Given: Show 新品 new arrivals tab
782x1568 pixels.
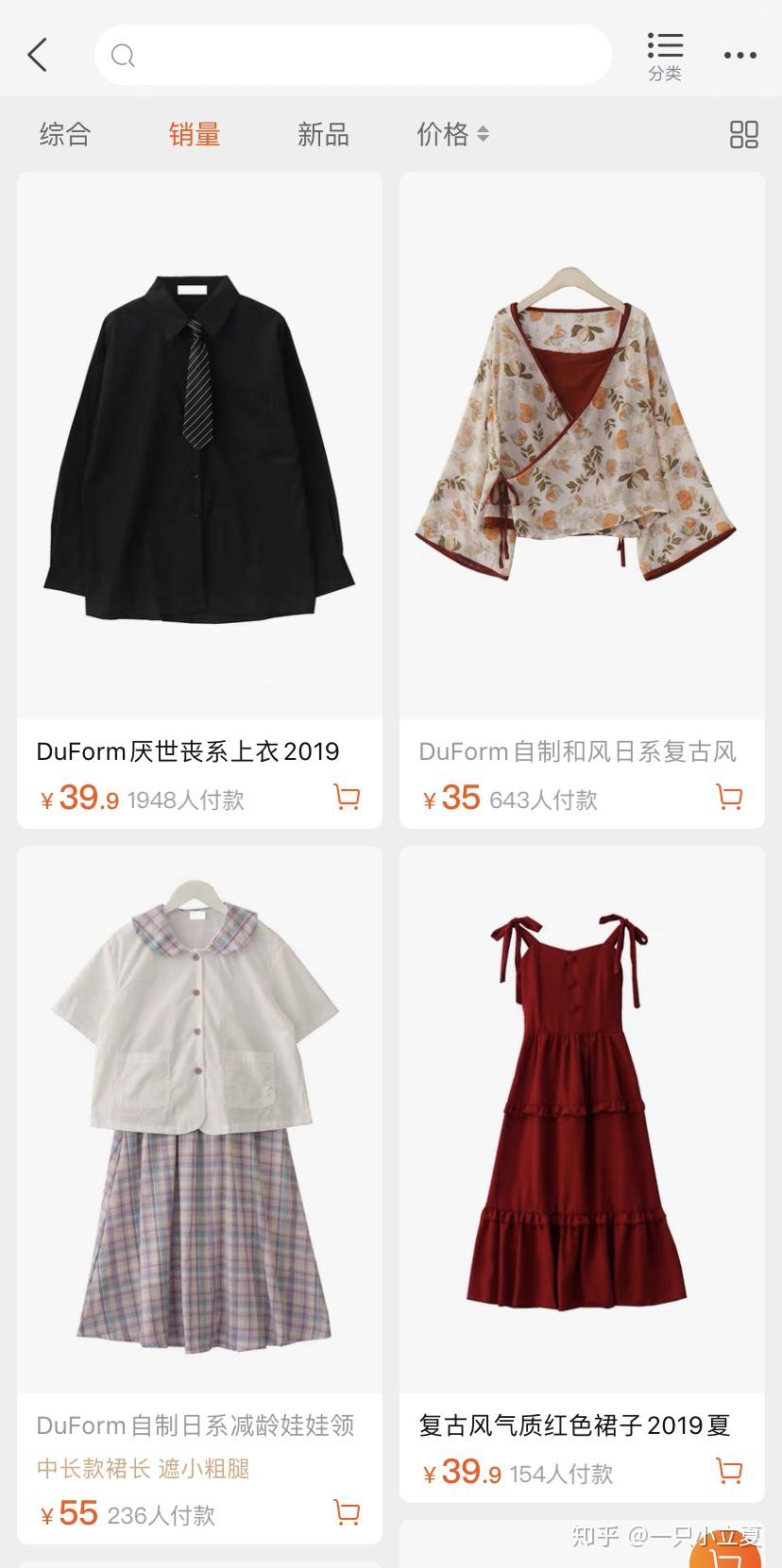Looking at the screenshot, I should 323,134.
